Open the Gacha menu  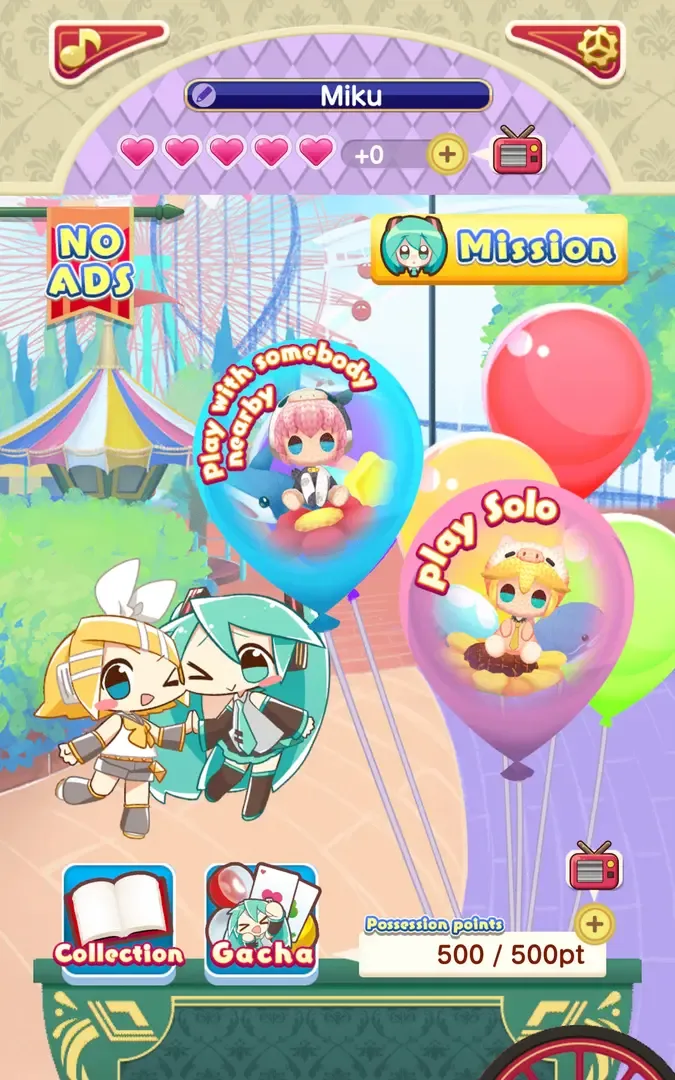(x=261, y=918)
